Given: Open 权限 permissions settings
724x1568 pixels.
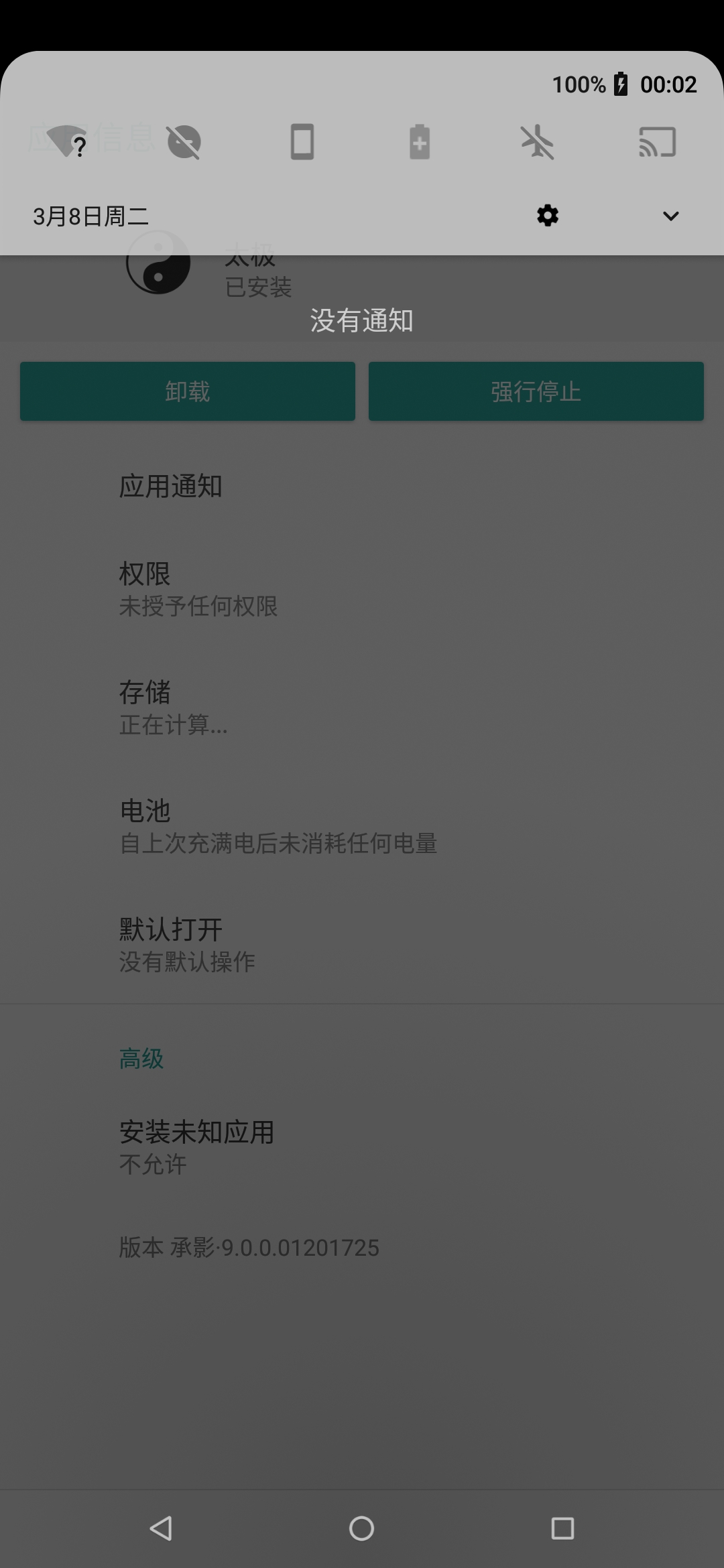Looking at the screenshot, I should click(x=362, y=590).
